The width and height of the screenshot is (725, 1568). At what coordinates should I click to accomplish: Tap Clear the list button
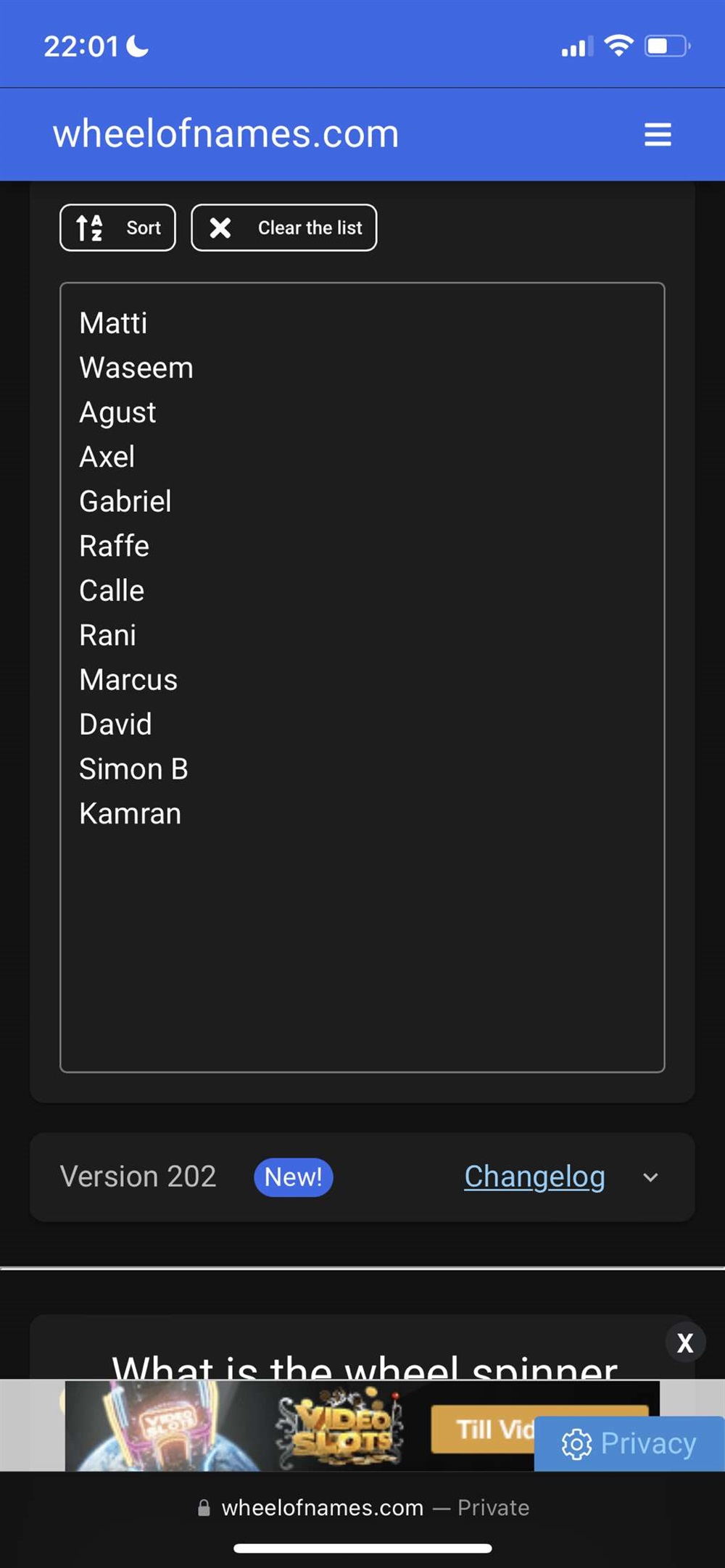pyautogui.click(x=283, y=228)
